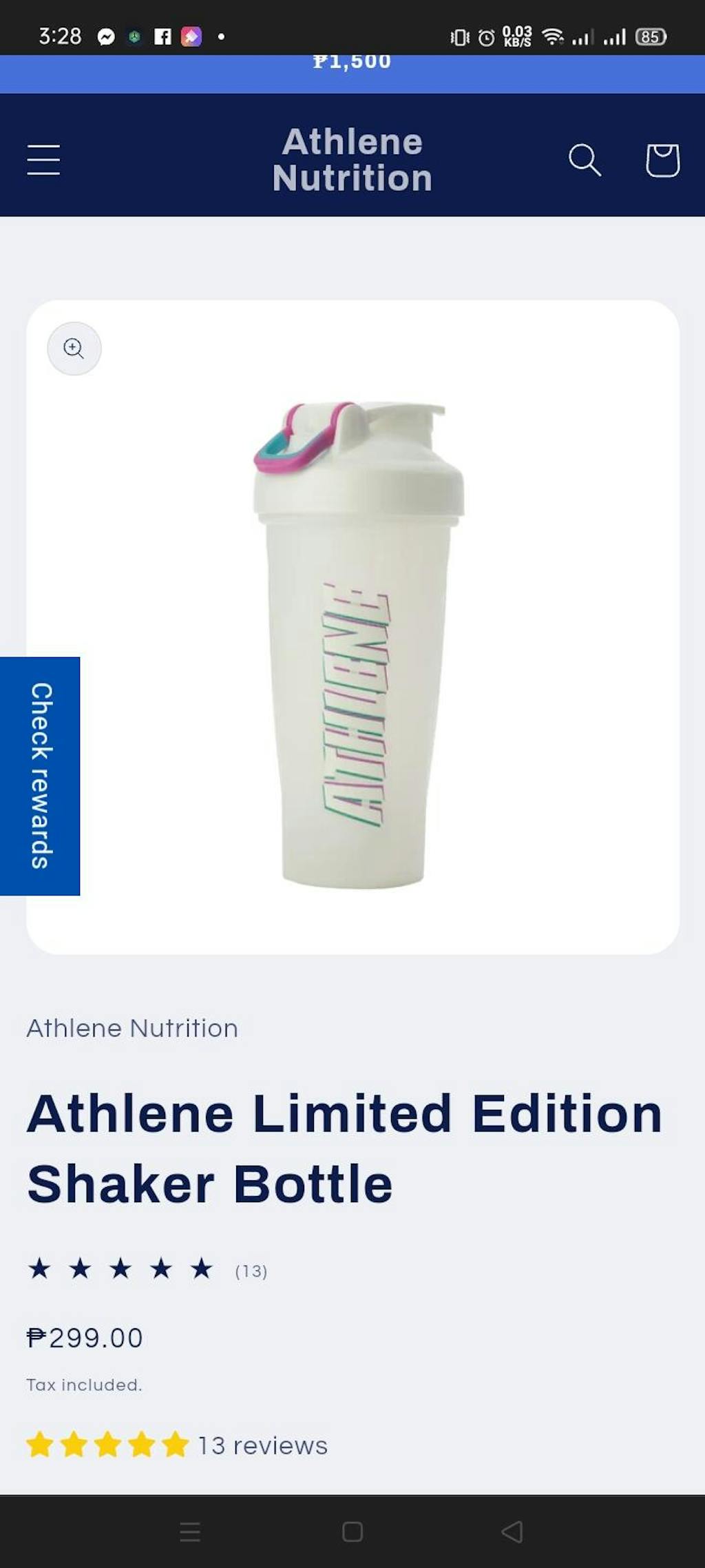Viewport: 705px width, 1568px height.
Task: Expand the recent apps overview button
Action: pyautogui.click(x=191, y=1533)
